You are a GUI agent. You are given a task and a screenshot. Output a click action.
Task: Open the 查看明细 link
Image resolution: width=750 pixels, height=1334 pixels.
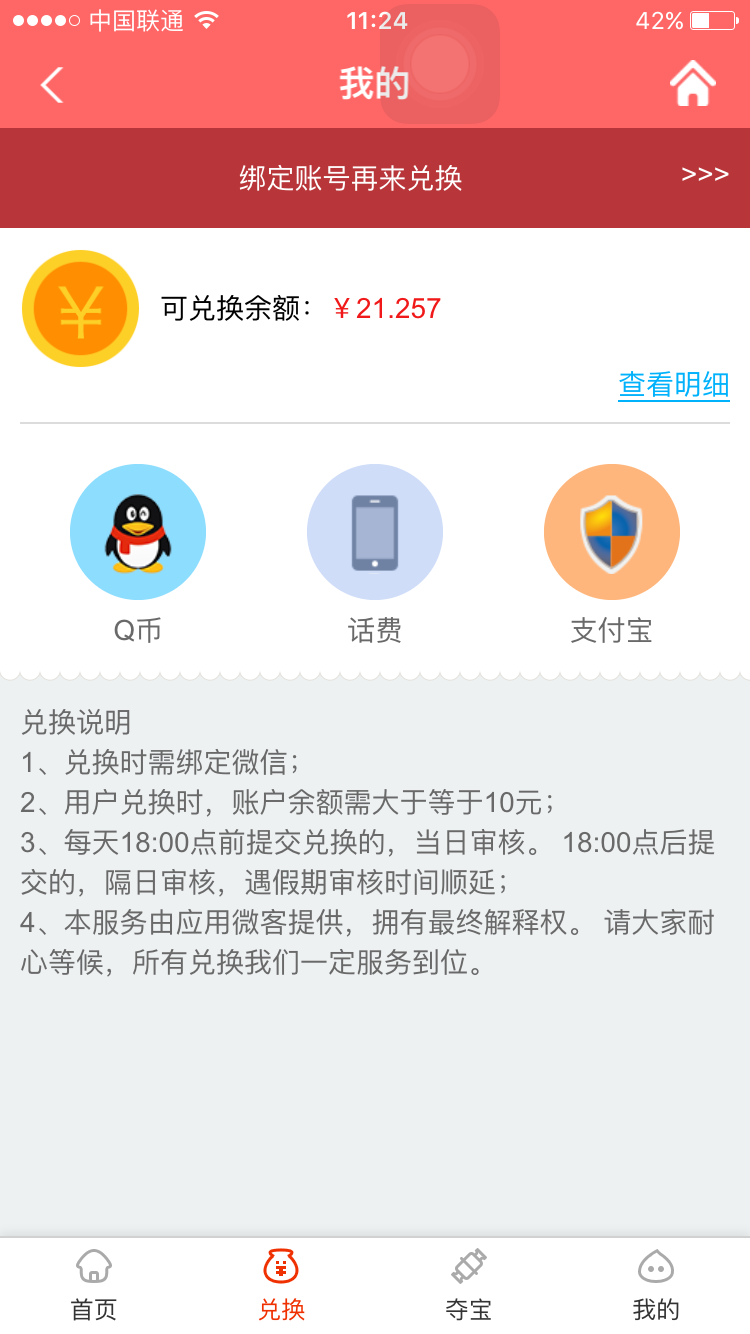tap(674, 385)
